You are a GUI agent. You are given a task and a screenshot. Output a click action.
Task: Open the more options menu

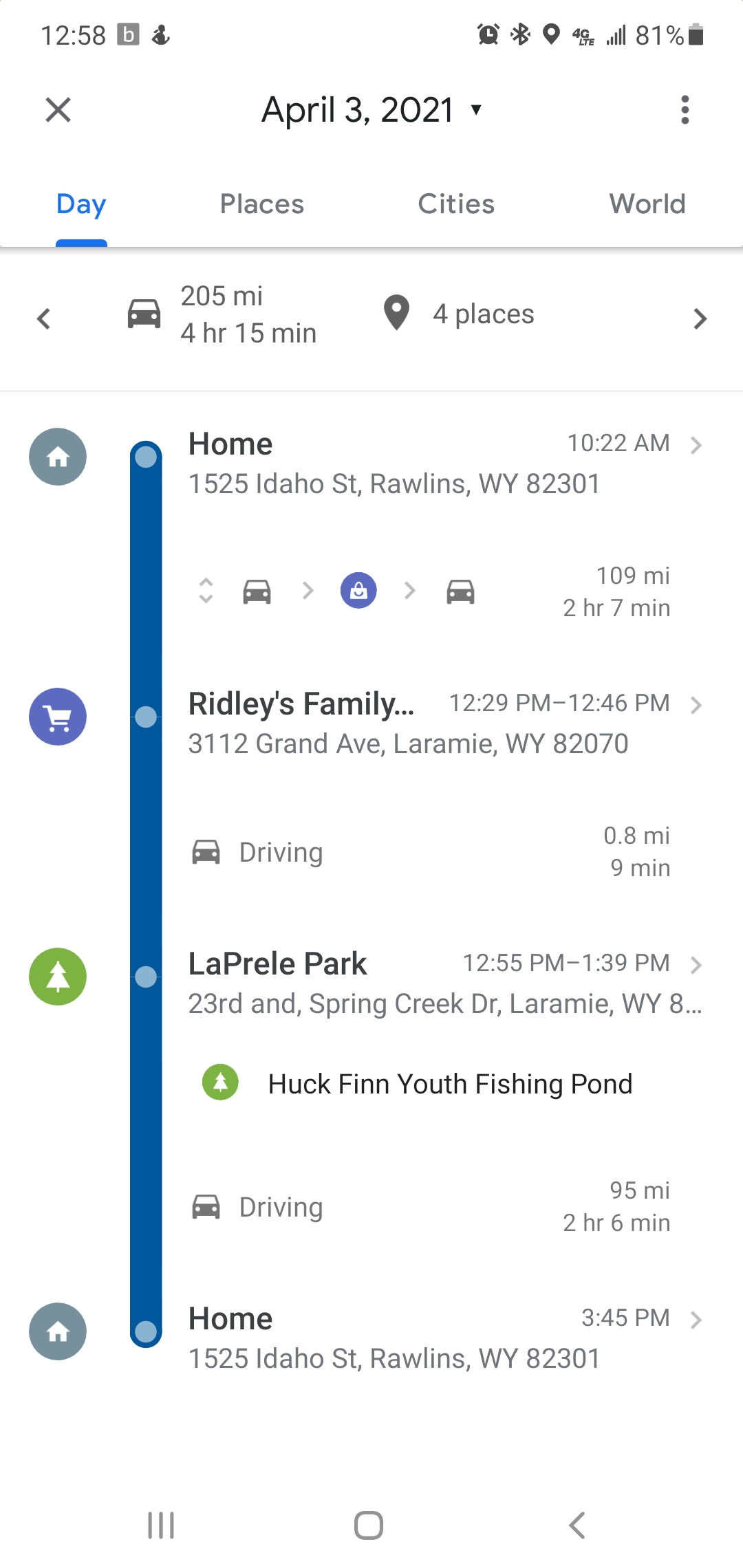685,110
